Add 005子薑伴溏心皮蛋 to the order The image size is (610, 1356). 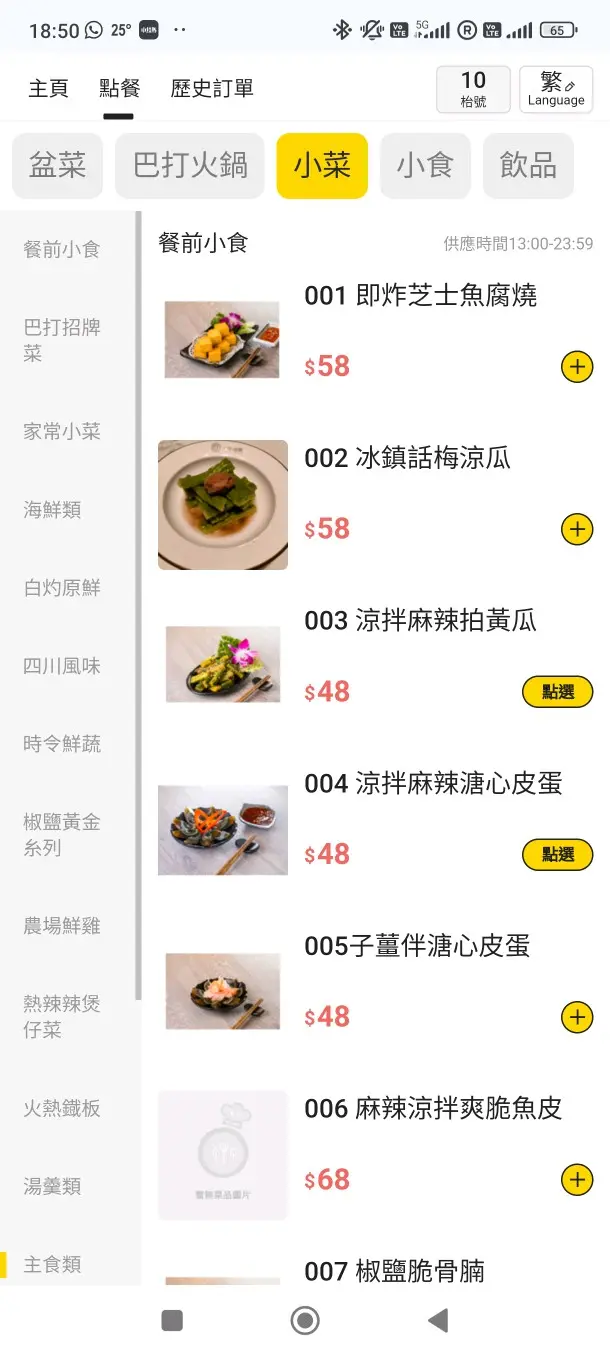pos(577,1017)
